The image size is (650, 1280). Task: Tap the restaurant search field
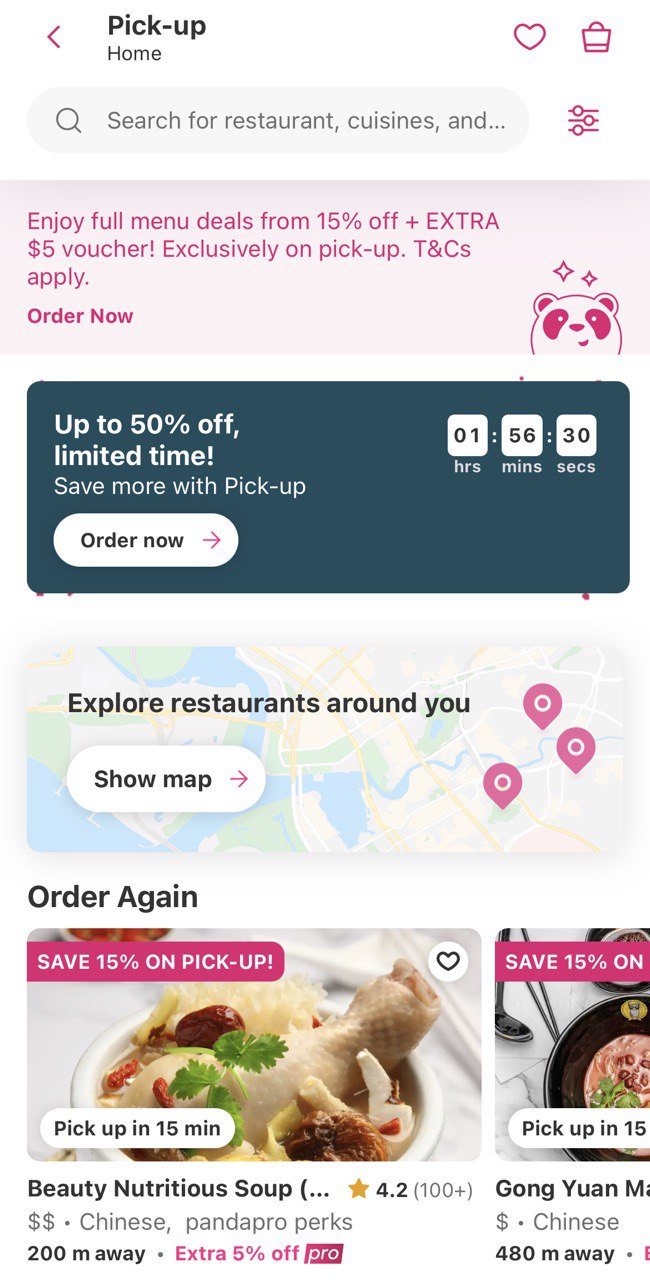[278, 121]
